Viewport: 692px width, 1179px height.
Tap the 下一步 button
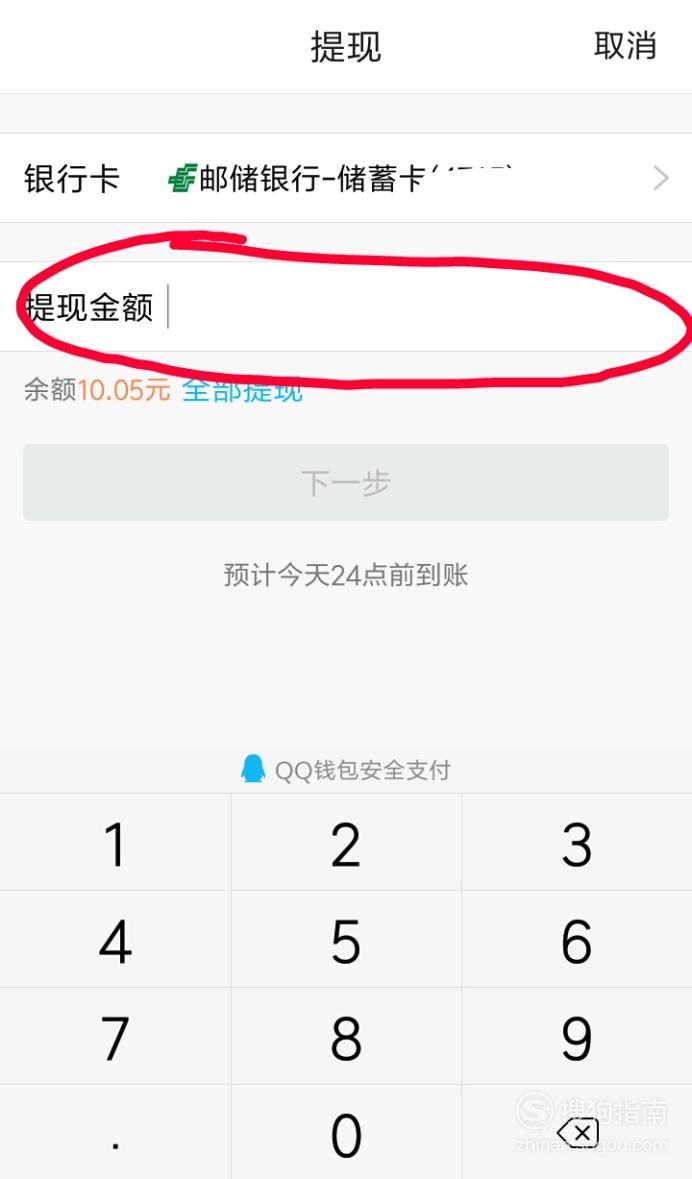[346, 482]
